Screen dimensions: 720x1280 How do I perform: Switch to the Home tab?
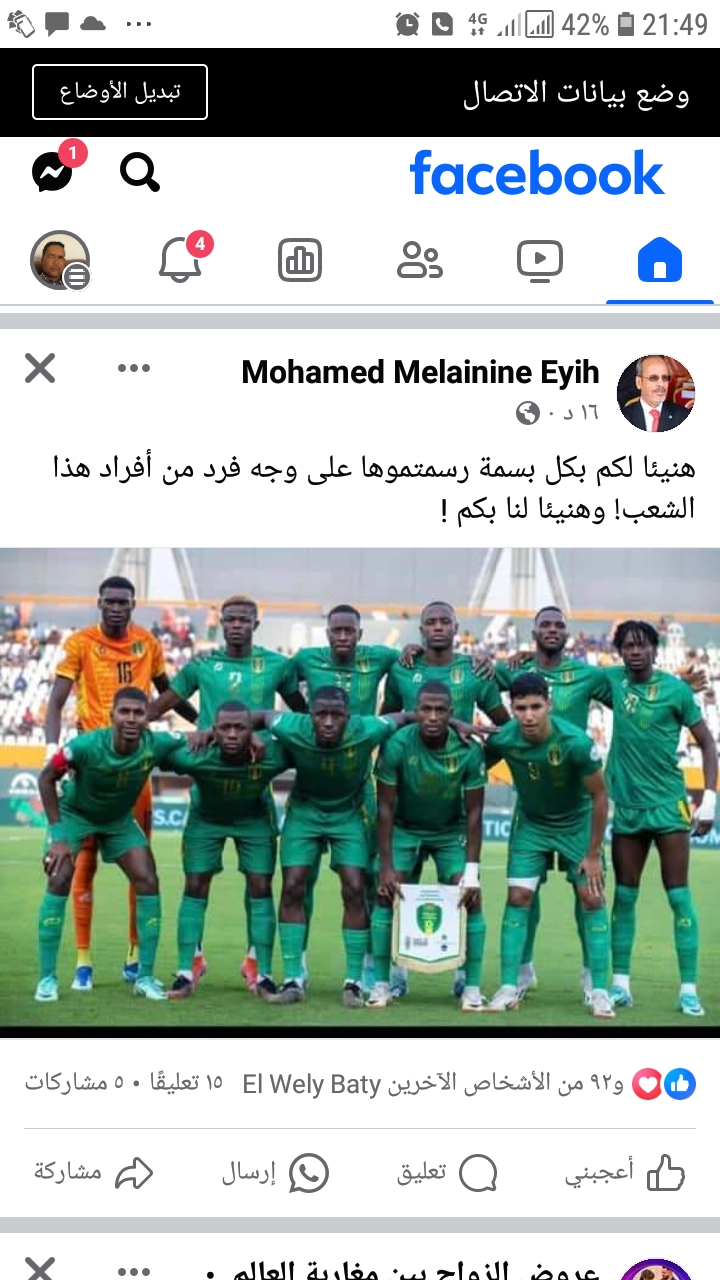tap(659, 261)
